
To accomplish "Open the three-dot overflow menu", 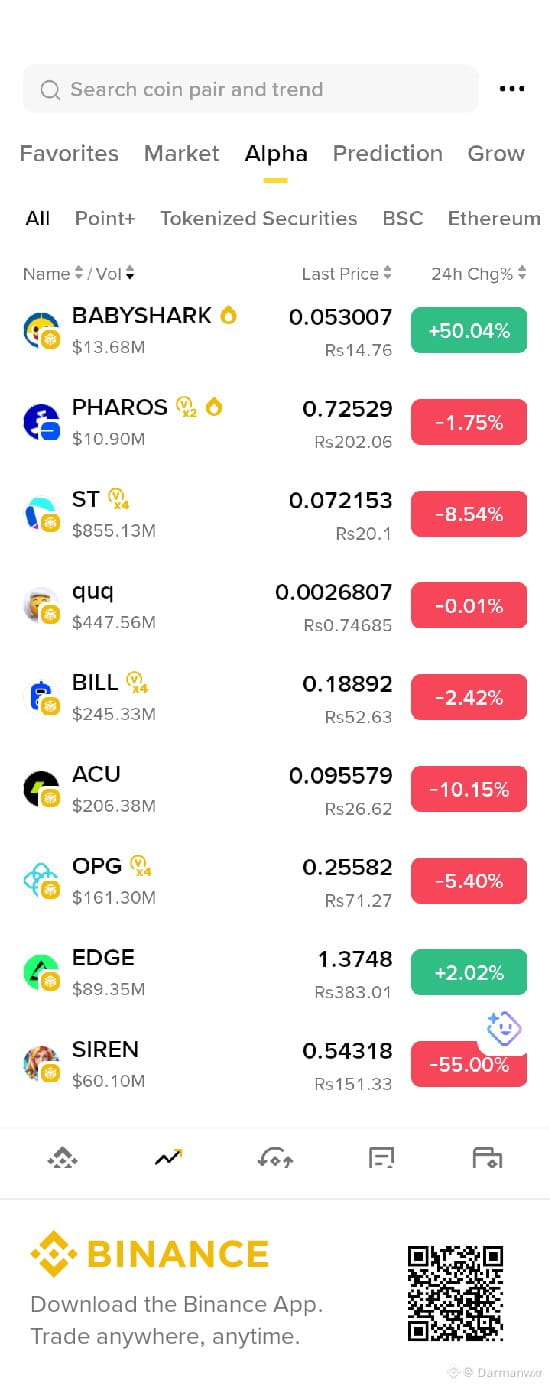I will point(511,89).
